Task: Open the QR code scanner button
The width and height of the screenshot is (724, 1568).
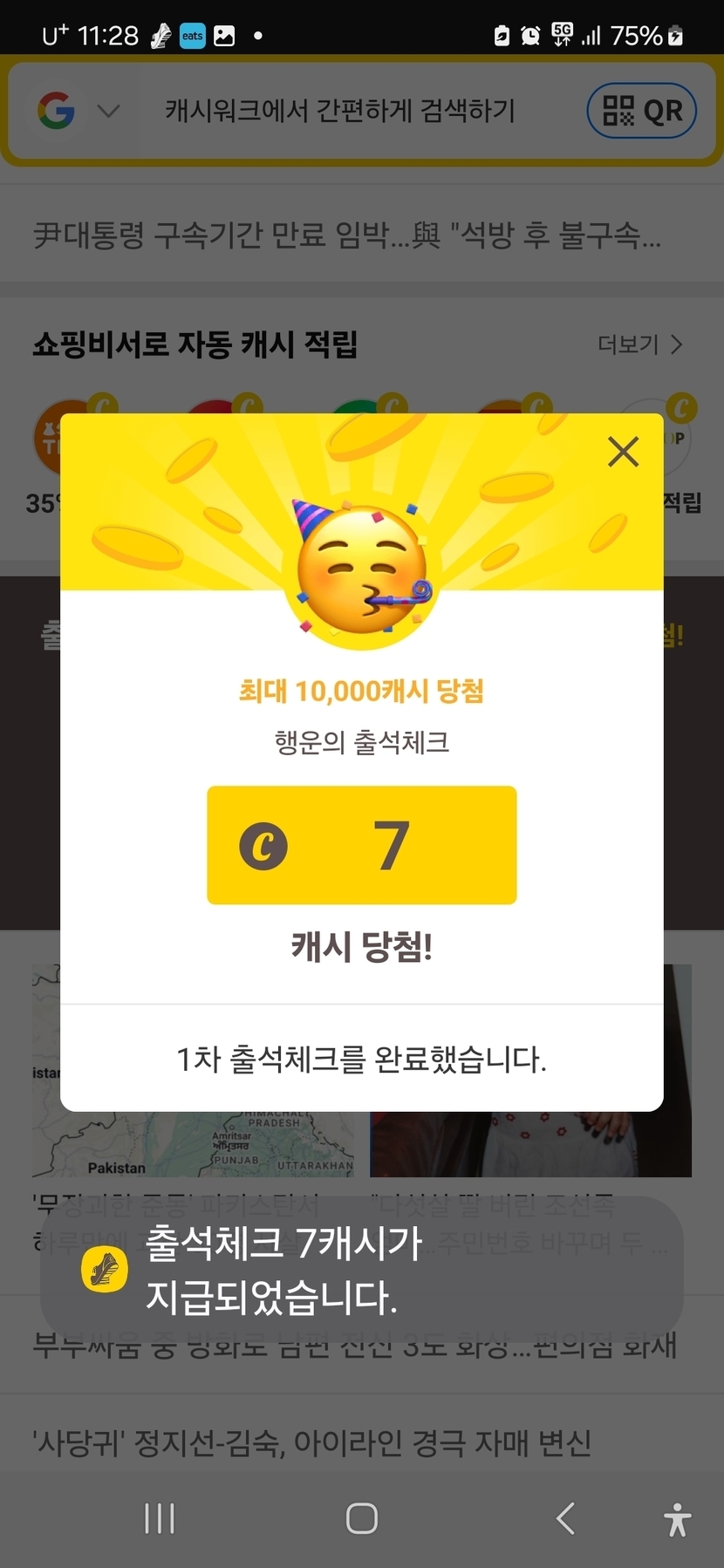Action: pos(642,111)
